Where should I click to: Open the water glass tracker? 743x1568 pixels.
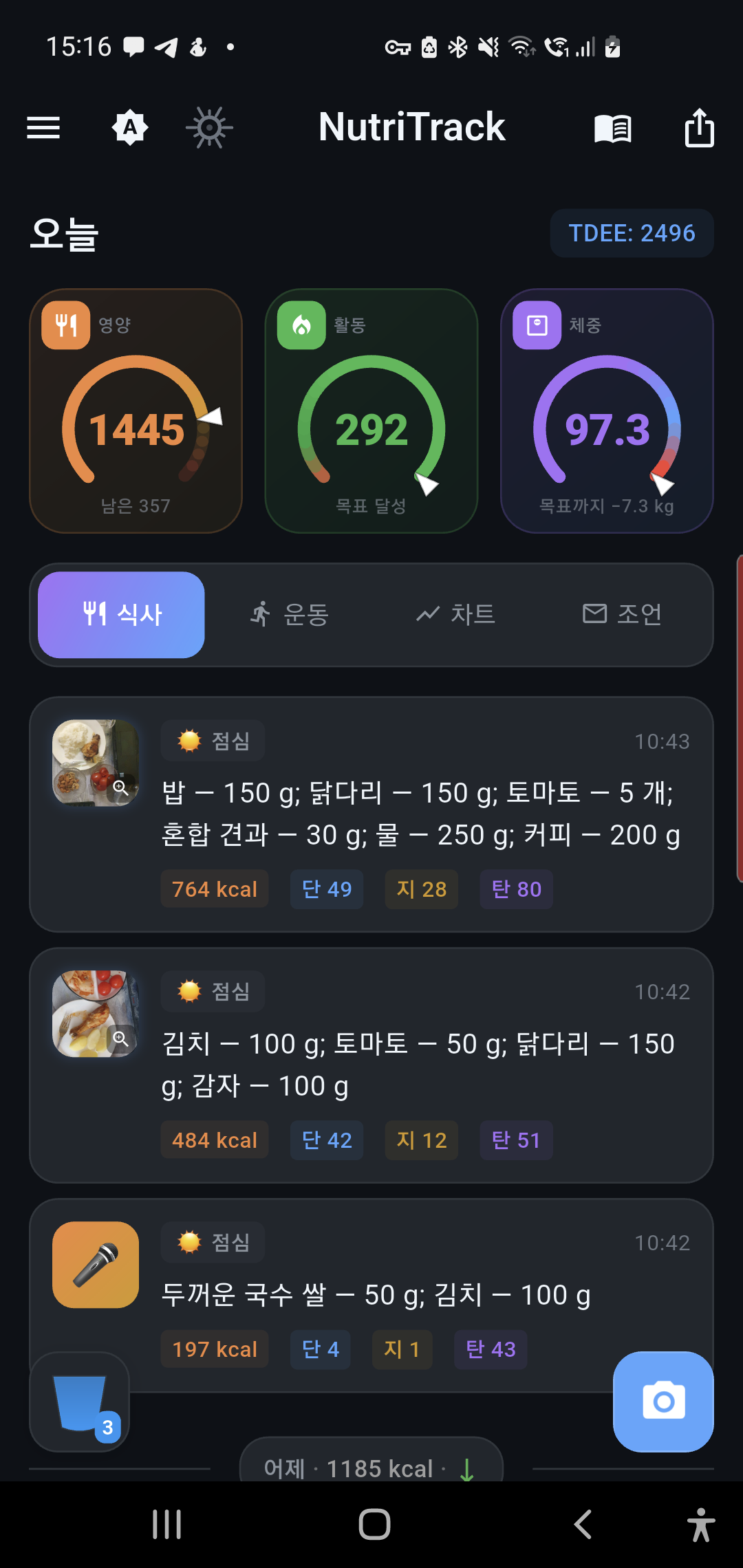pos(80,1402)
